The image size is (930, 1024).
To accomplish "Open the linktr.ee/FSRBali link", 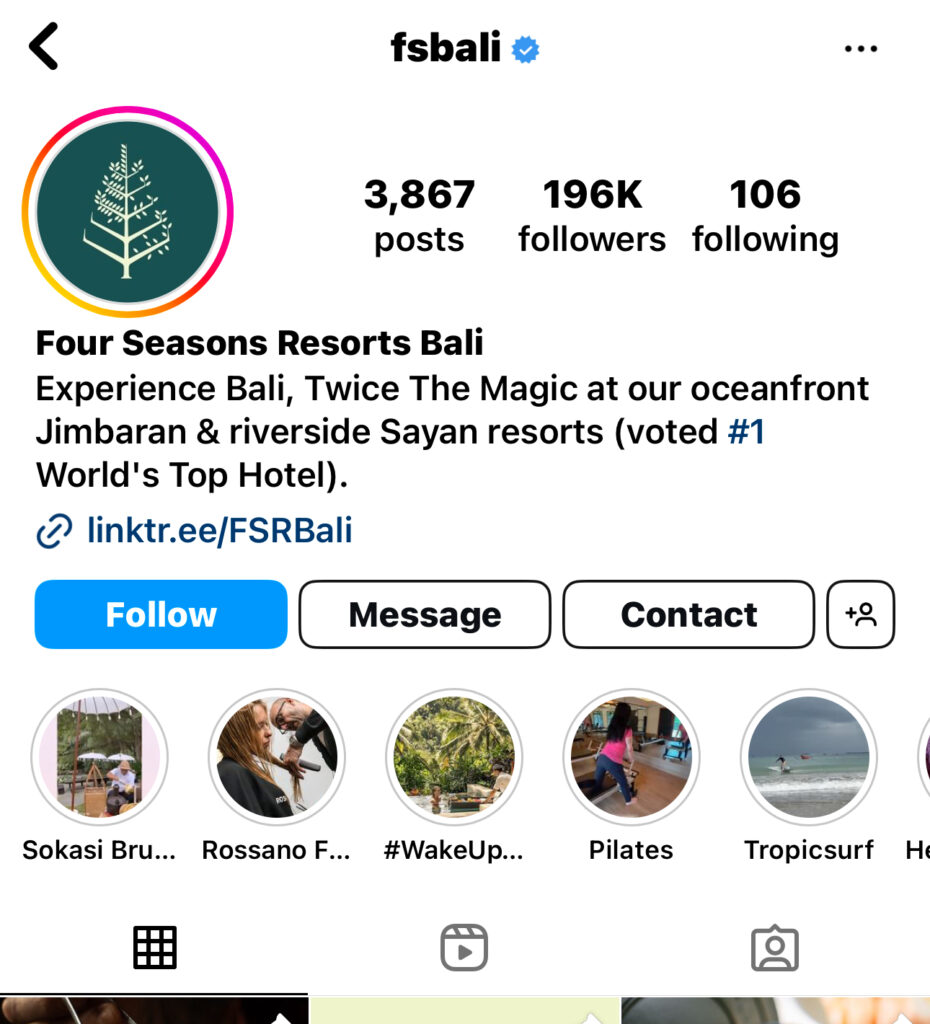I will click(x=219, y=530).
